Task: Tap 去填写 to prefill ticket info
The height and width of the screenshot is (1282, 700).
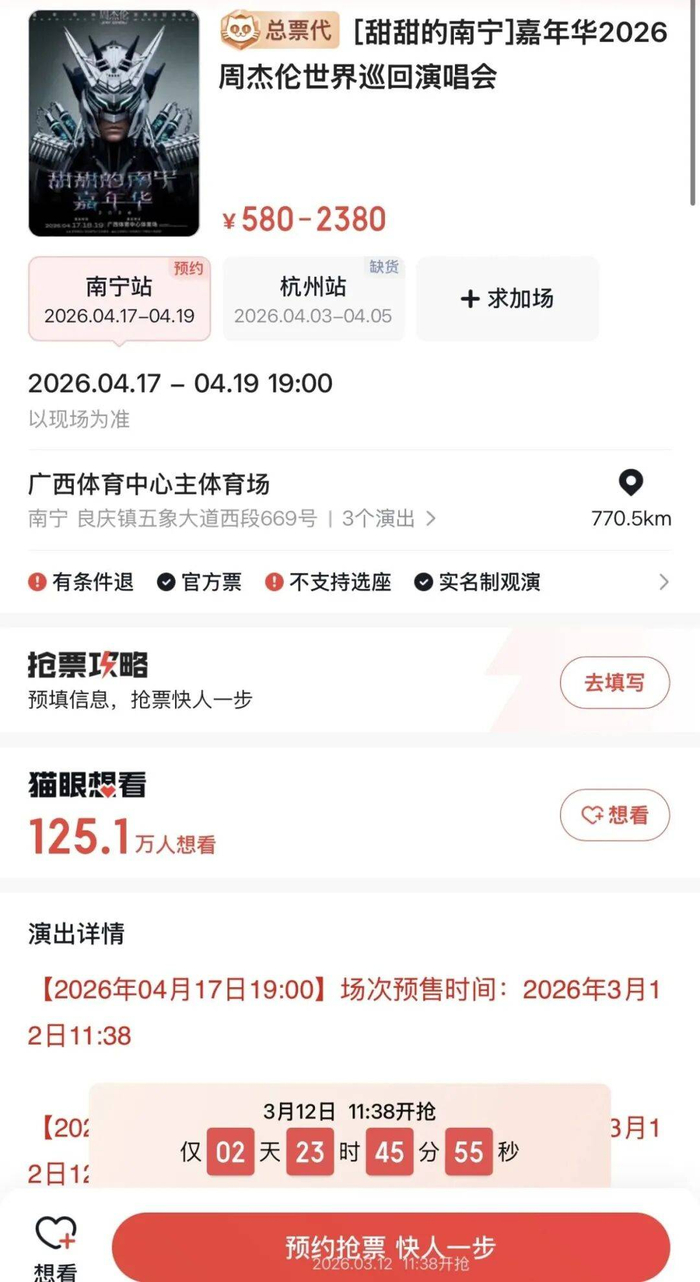Action: pos(614,683)
